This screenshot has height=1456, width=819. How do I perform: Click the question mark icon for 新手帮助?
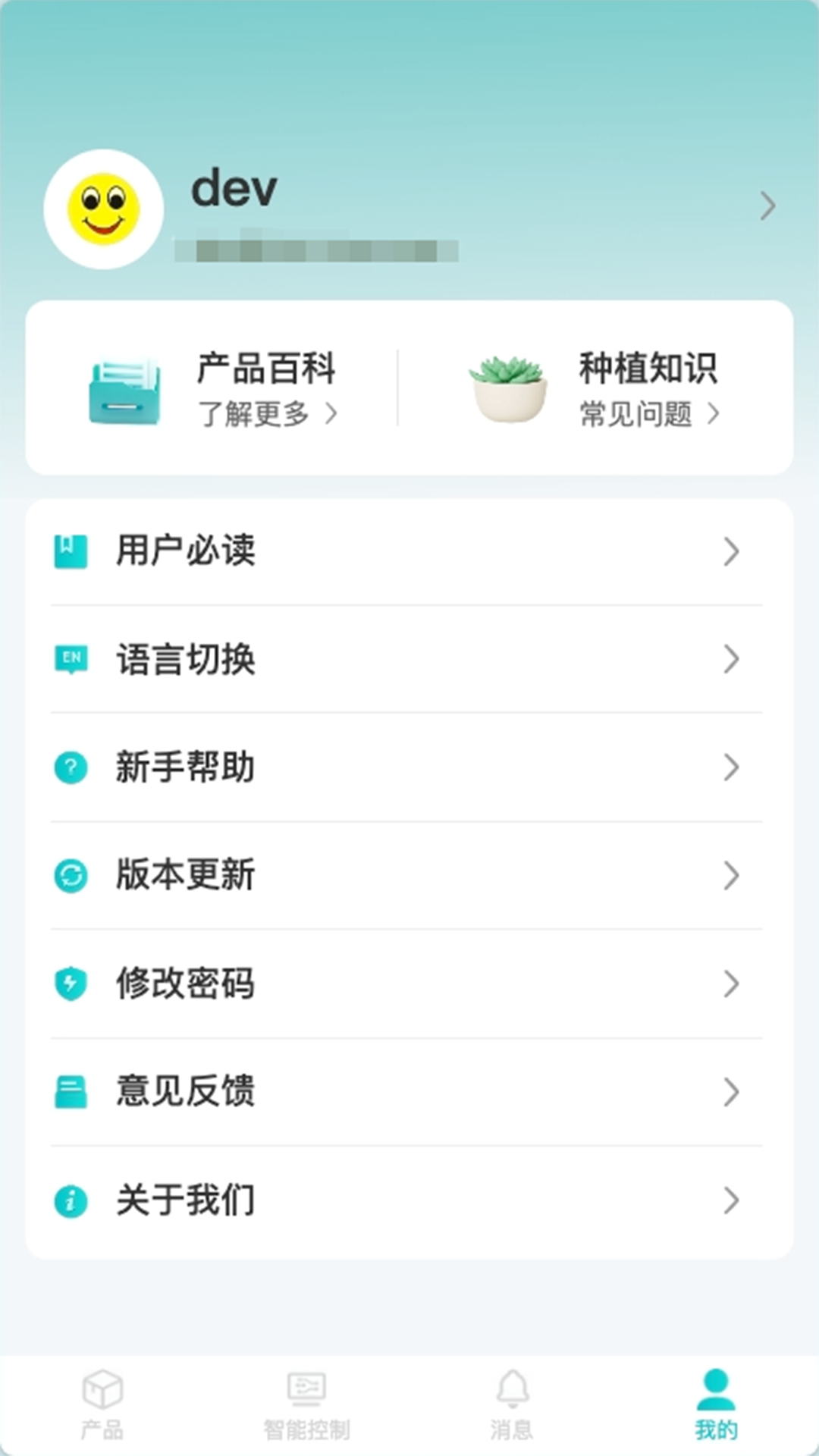pos(70,767)
